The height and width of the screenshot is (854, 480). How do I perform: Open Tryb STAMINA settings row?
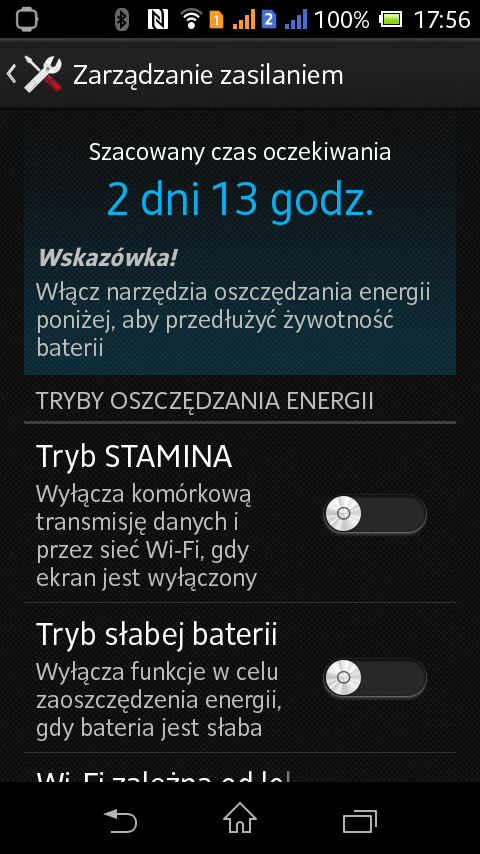tap(240, 514)
